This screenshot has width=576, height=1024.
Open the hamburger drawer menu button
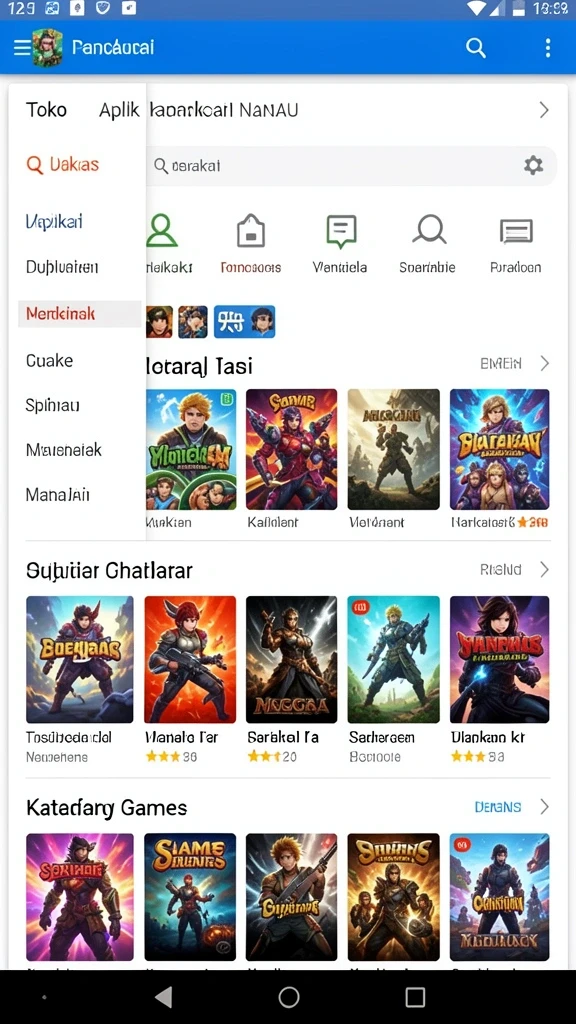point(22,47)
